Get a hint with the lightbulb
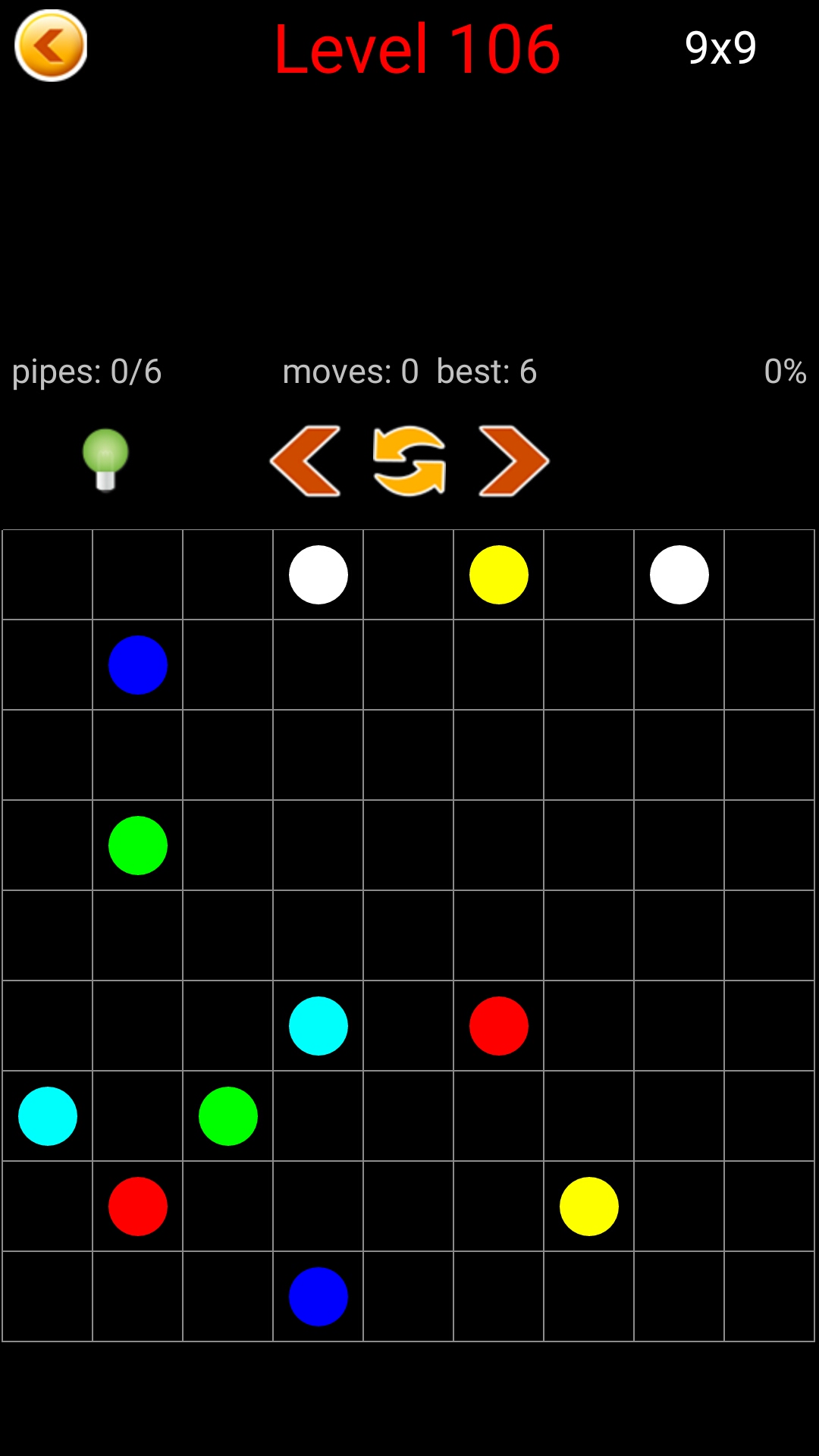Viewport: 819px width, 1456px height. point(105,460)
